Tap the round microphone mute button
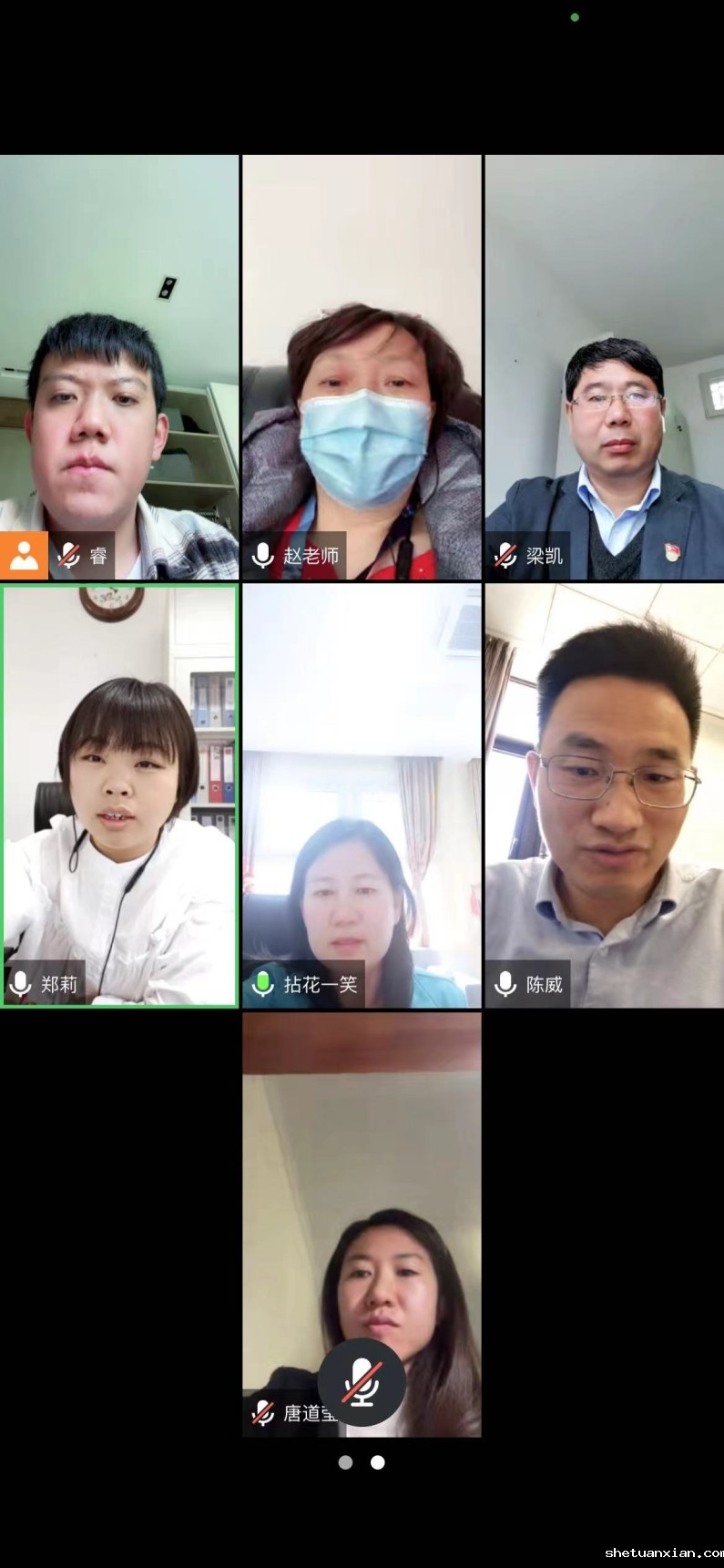Viewport: 724px width, 1568px height. (x=362, y=1382)
